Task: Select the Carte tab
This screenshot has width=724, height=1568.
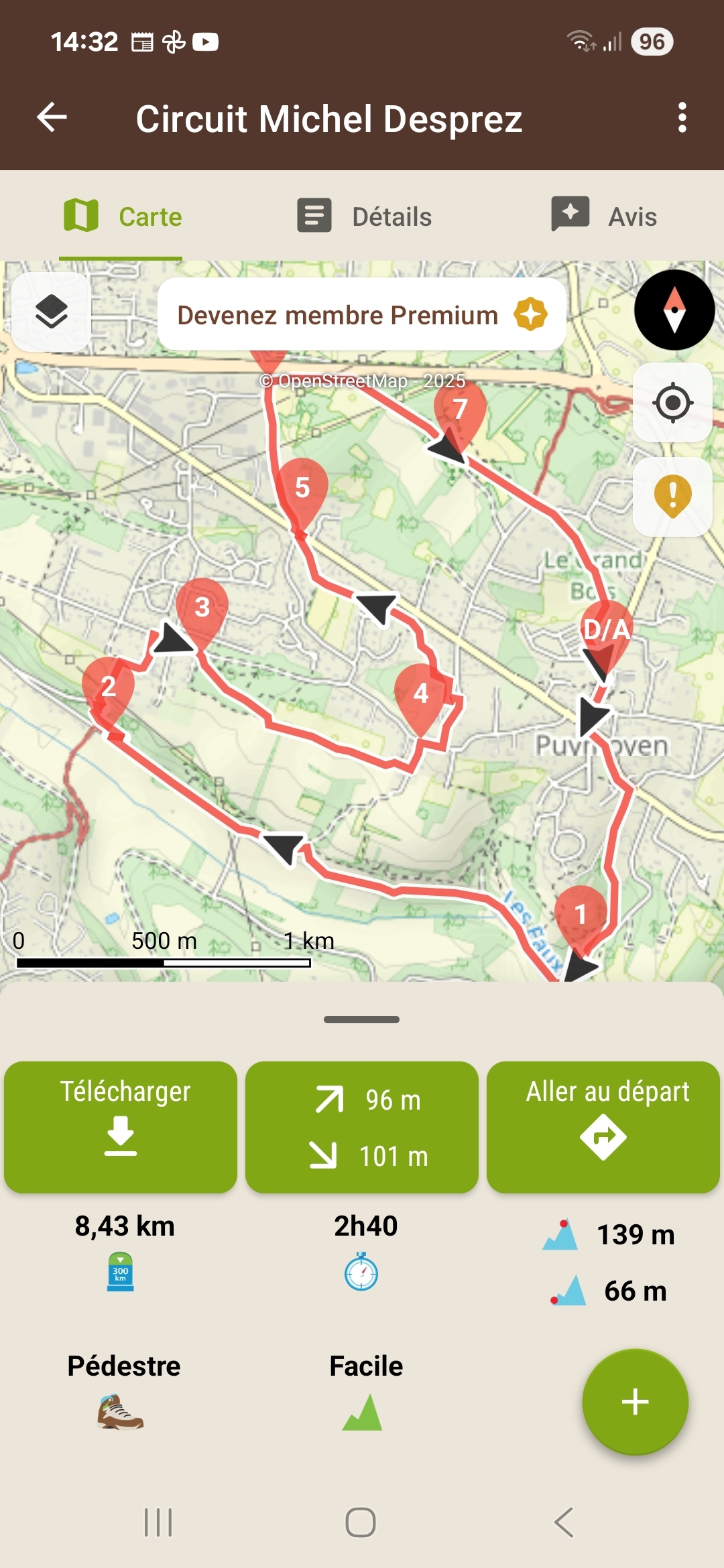Action: pyautogui.click(x=123, y=216)
